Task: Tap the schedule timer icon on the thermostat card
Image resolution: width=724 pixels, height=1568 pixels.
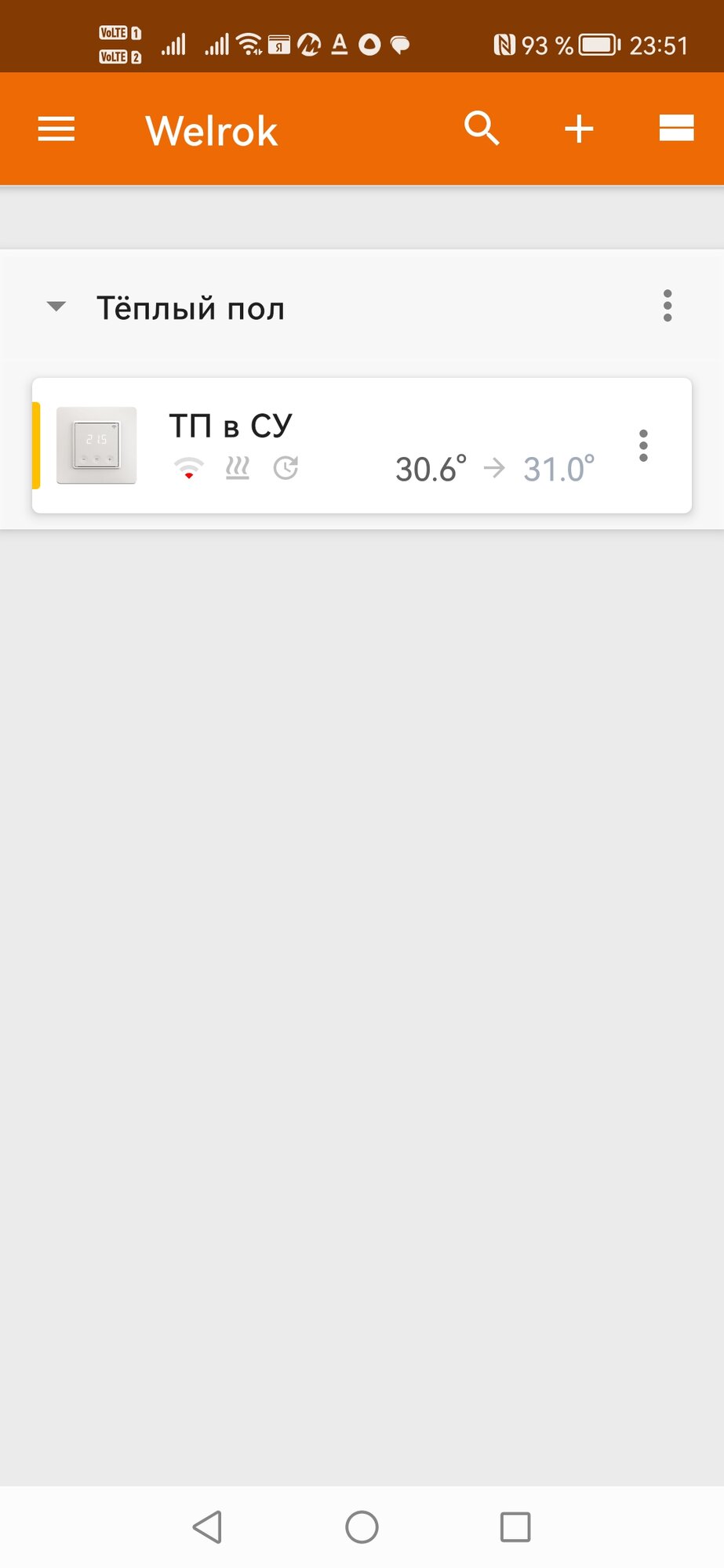Action: [x=286, y=466]
